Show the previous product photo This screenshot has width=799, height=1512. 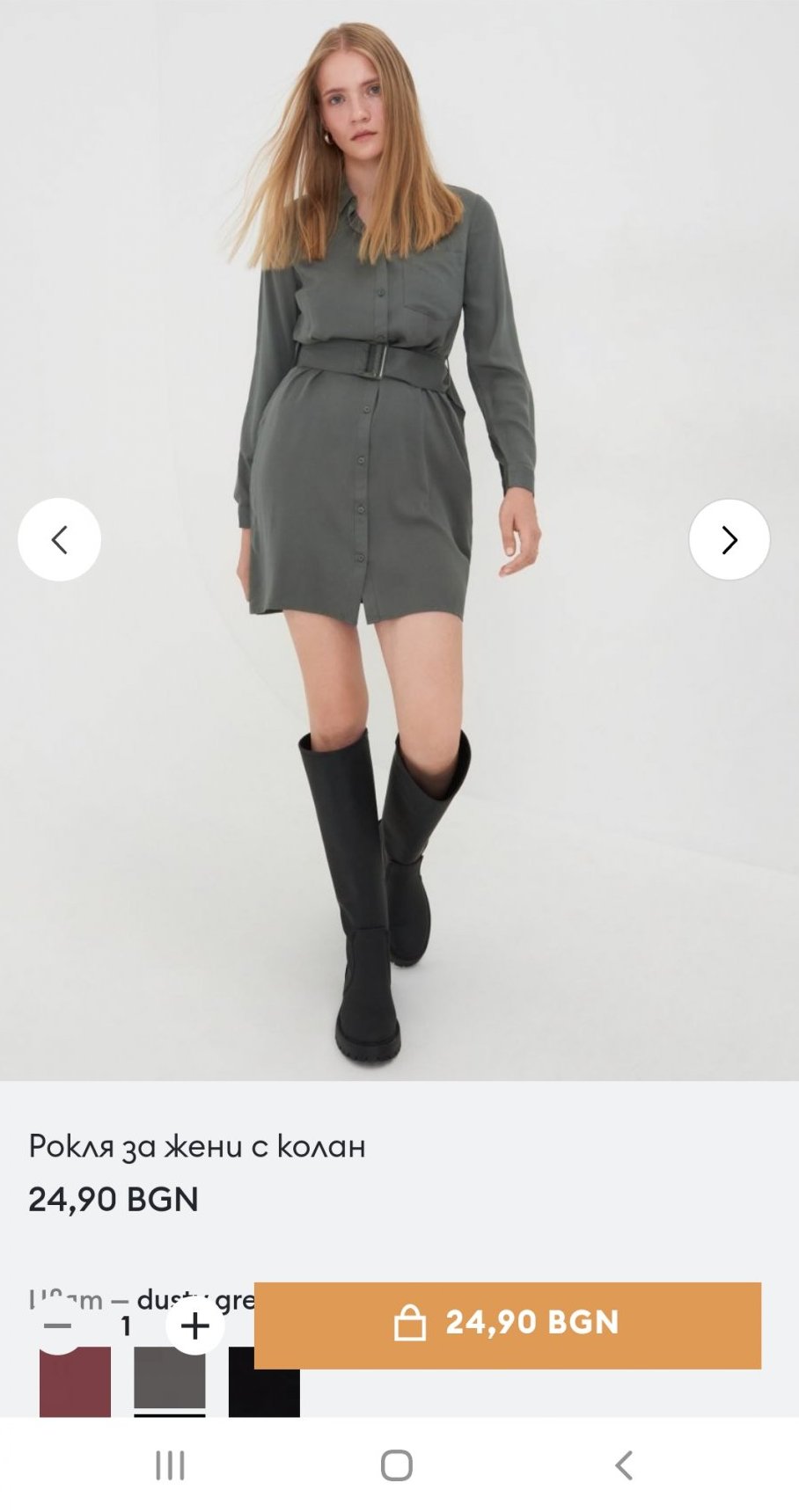tap(59, 539)
